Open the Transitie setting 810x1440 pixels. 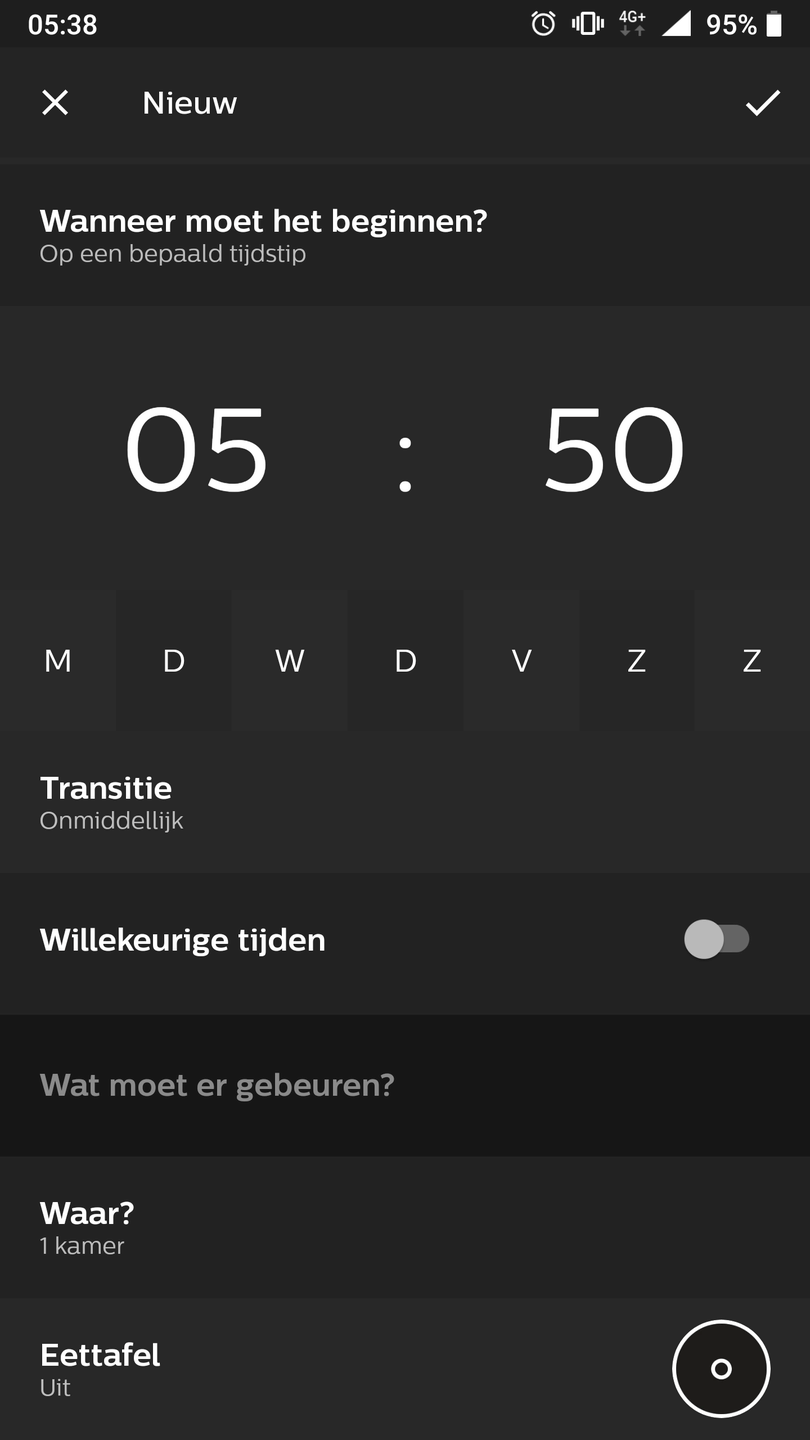[110, 802]
